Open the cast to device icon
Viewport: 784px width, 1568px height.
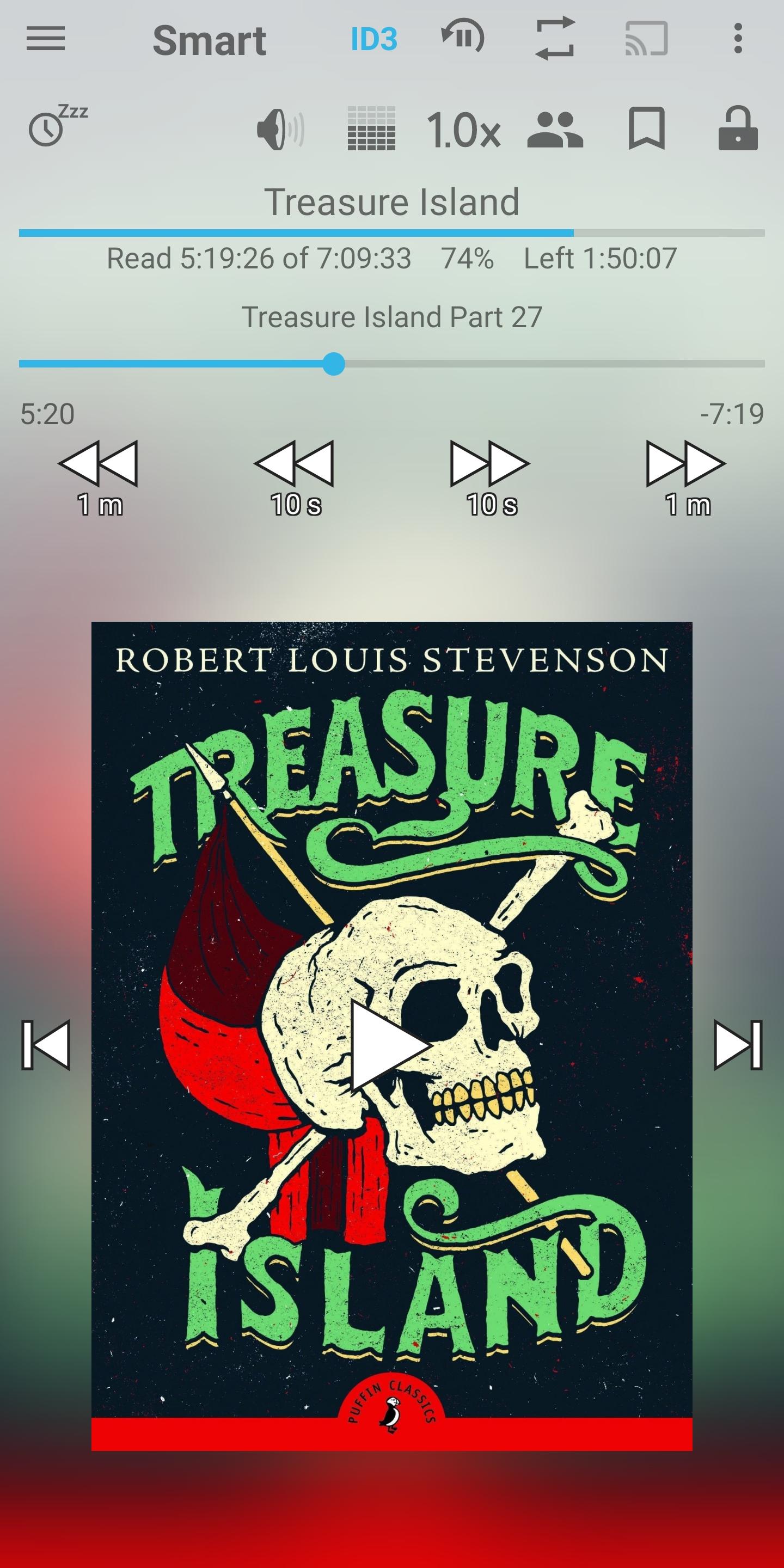pyautogui.click(x=646, y=40)
